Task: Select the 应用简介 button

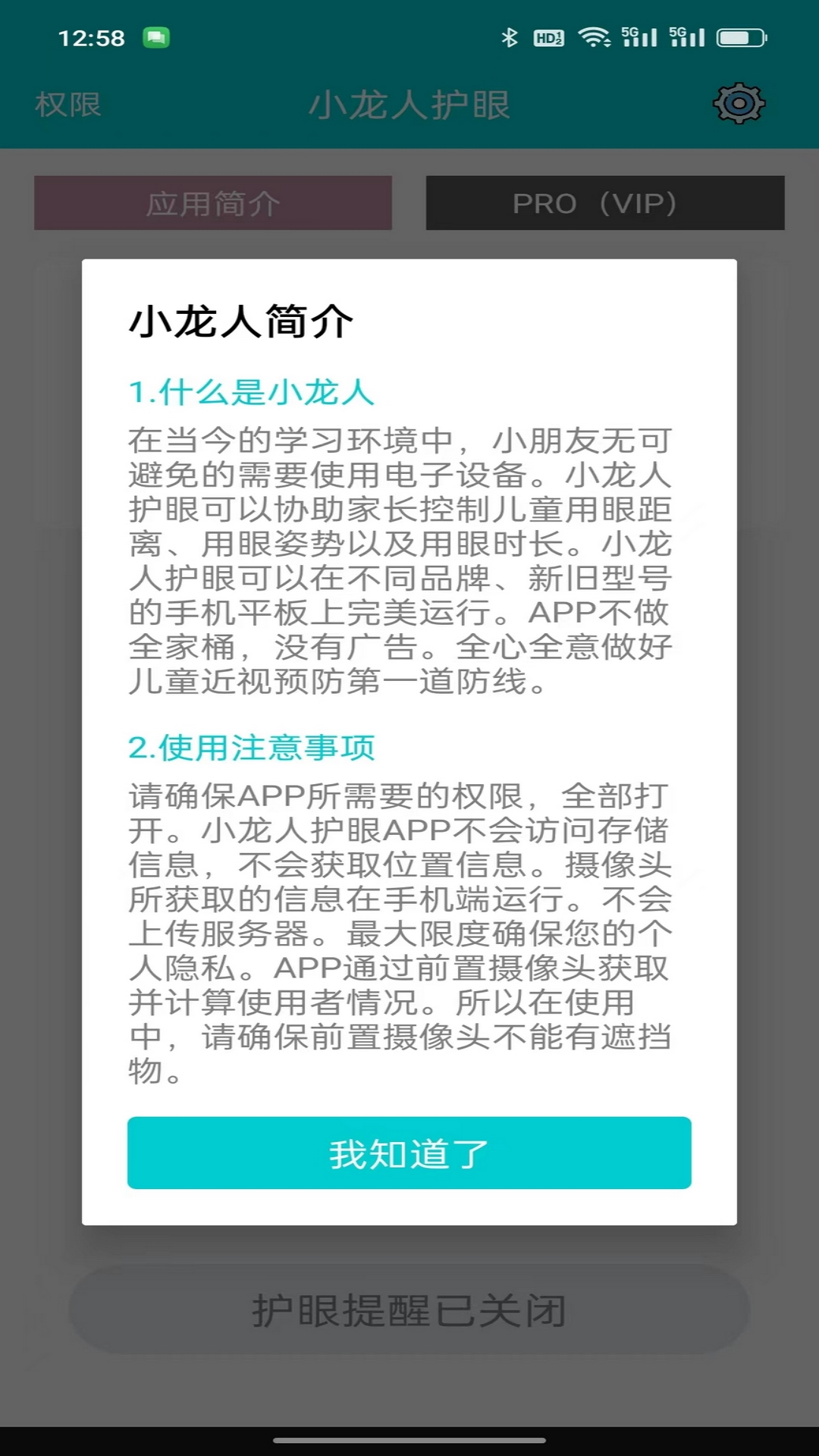Action: click(x=213, y=203)
